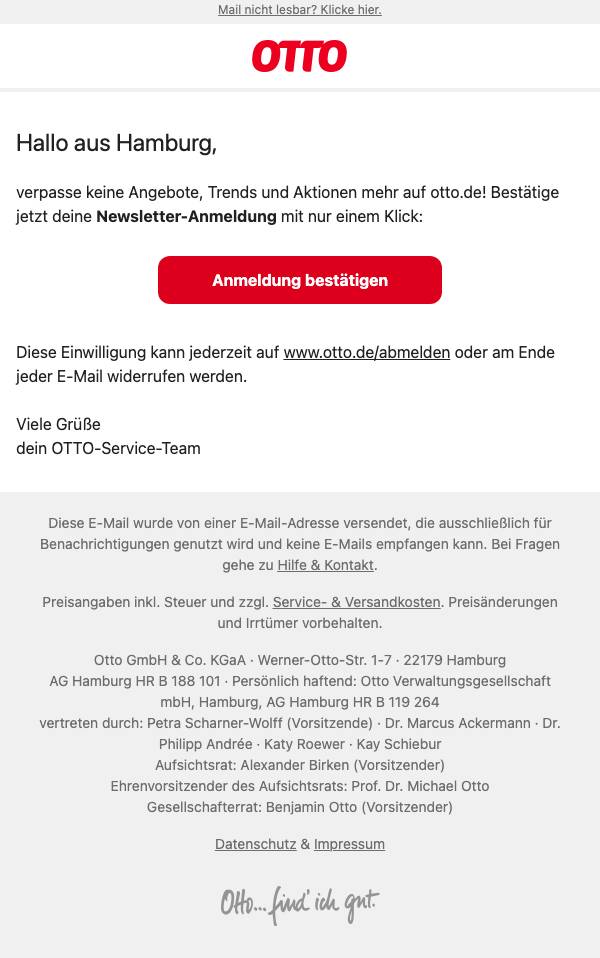Tap the Anmeldung bestätigen button
Image resolution: width=600 pixels, height=958 pixels.
click(x=299, y=280)
